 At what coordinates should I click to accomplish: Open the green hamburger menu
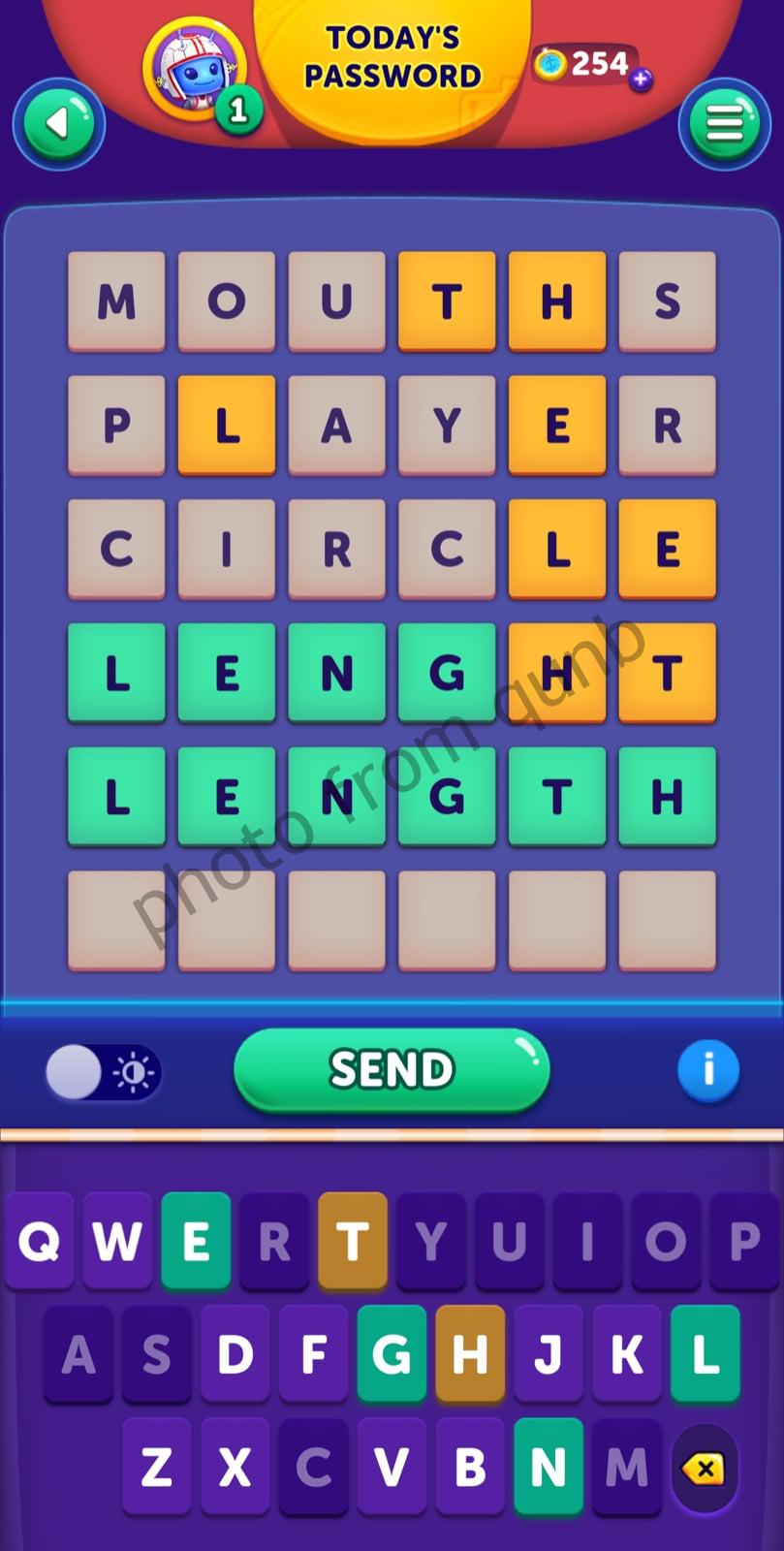(x=725, y=124)
